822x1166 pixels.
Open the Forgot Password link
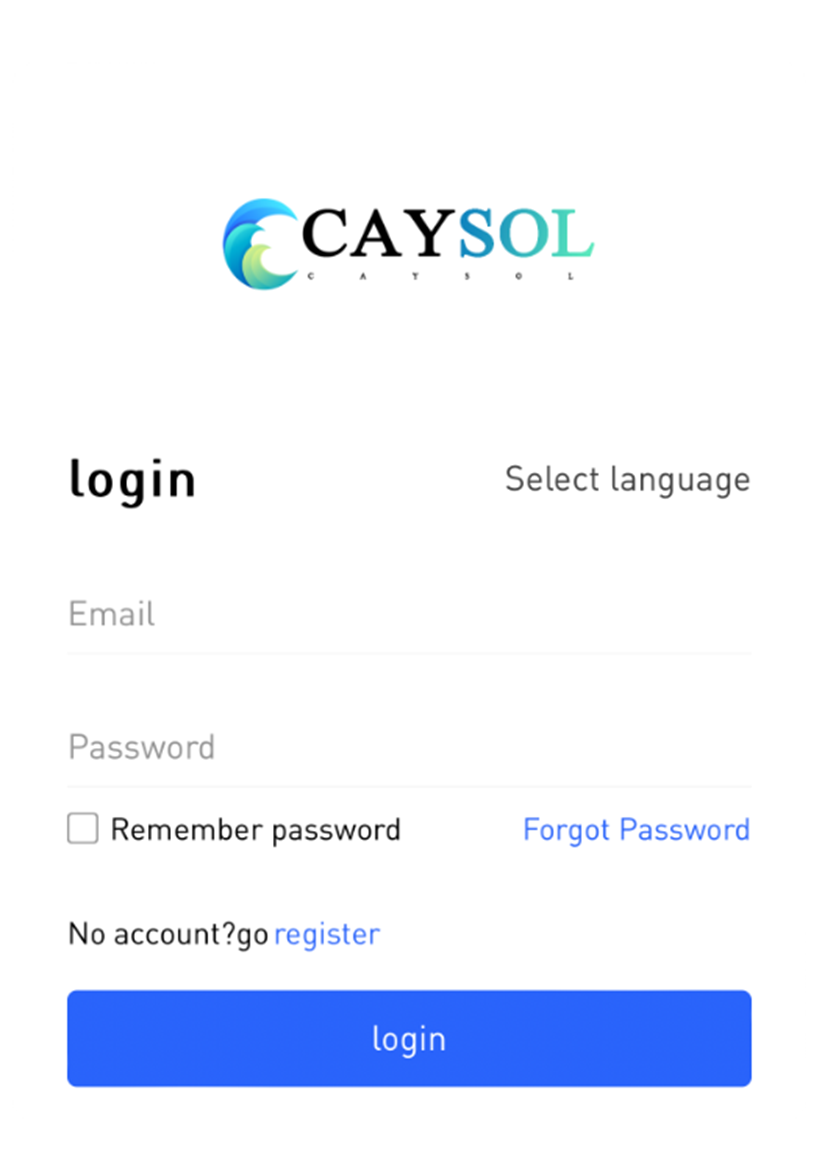[636, 830]
